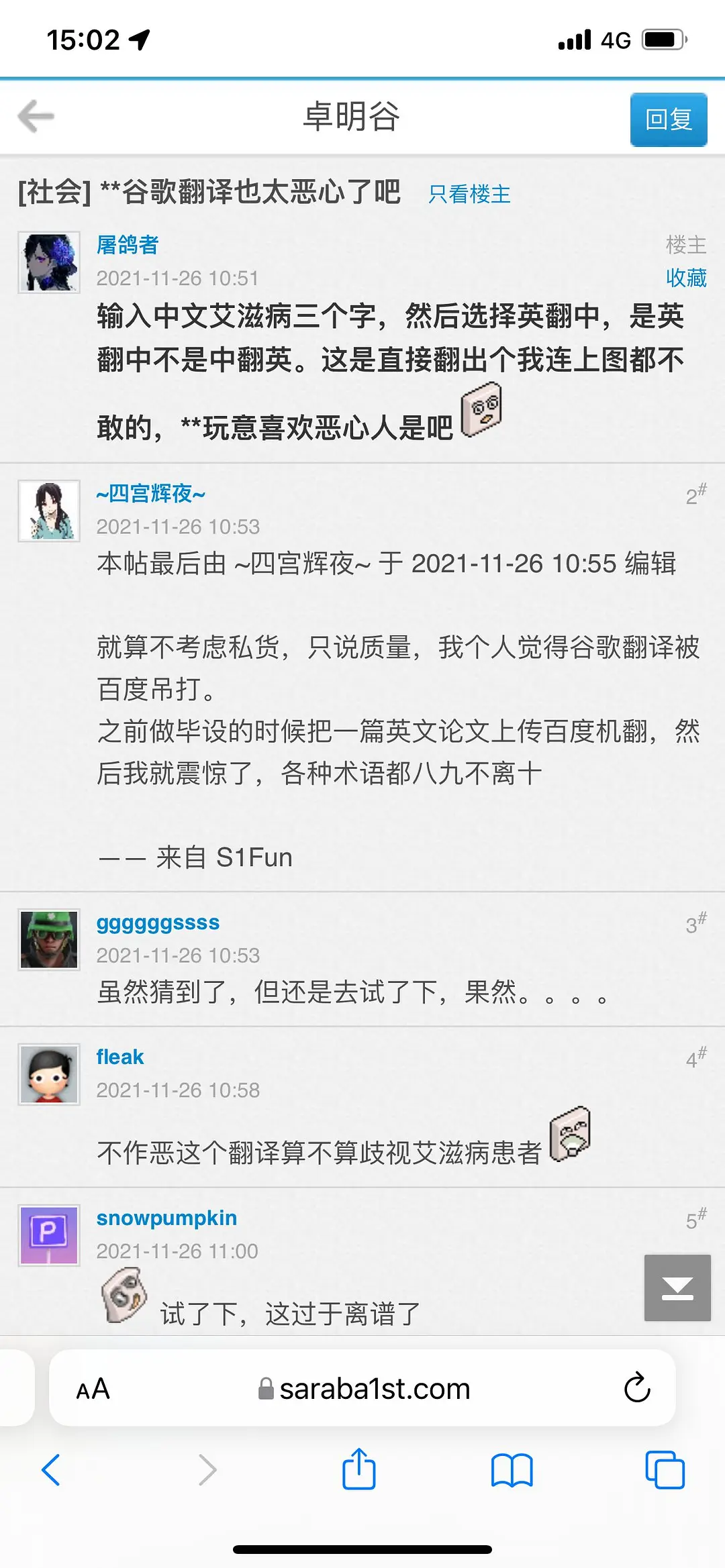Open Safari bookmarks
Viewport: 725px width, 1568px height.
point(512,1470)
